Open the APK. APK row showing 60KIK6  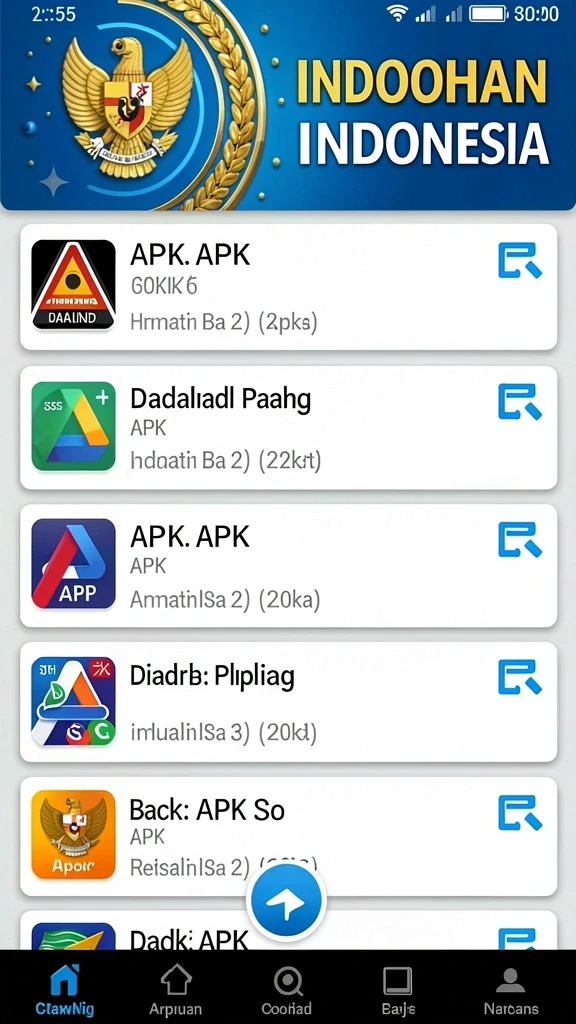pos(288,287)
